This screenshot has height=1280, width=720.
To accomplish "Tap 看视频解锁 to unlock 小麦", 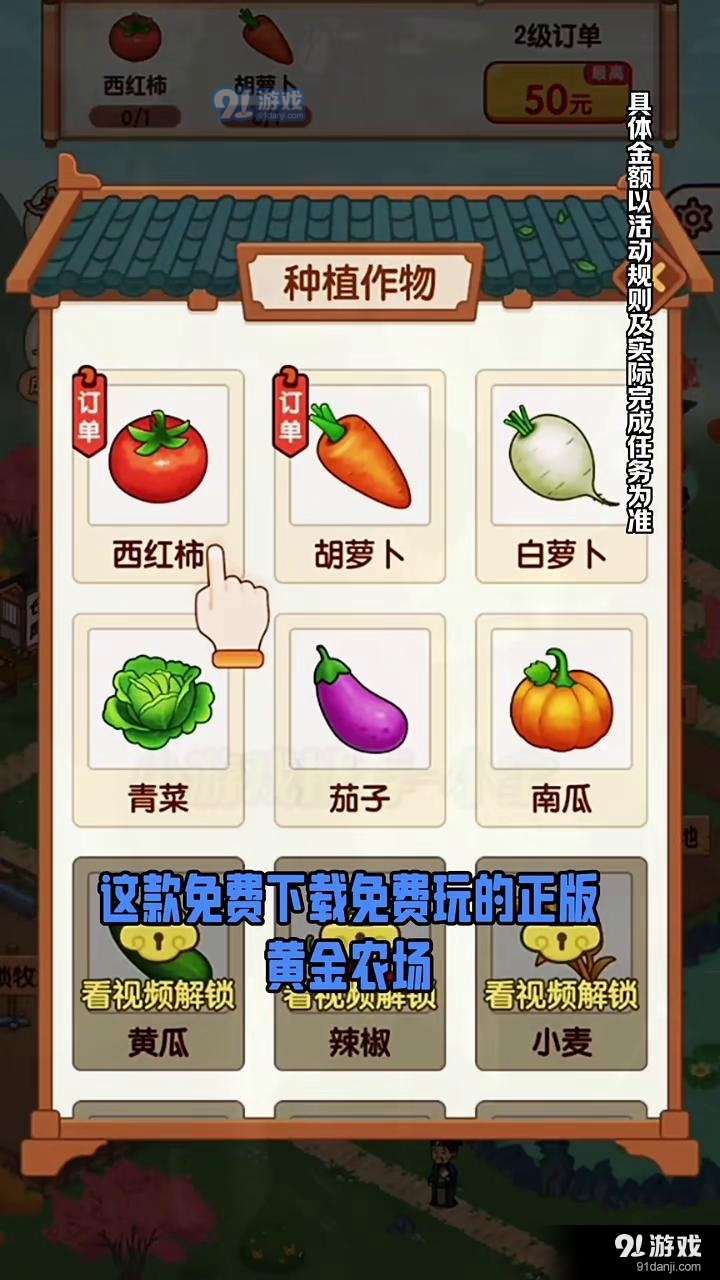I will coord(558,993).
